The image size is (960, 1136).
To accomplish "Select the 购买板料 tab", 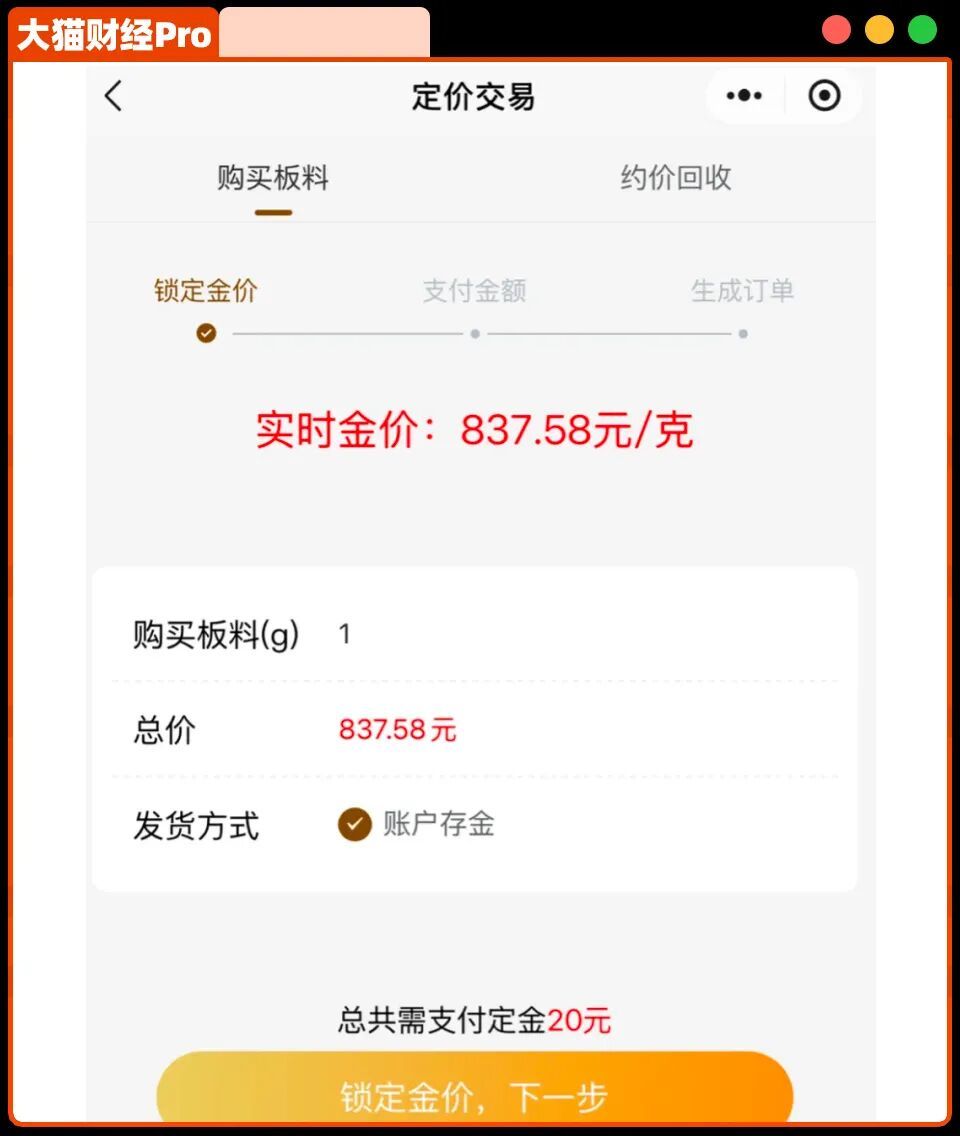I will pyautogui.click(x=273, y=178).
